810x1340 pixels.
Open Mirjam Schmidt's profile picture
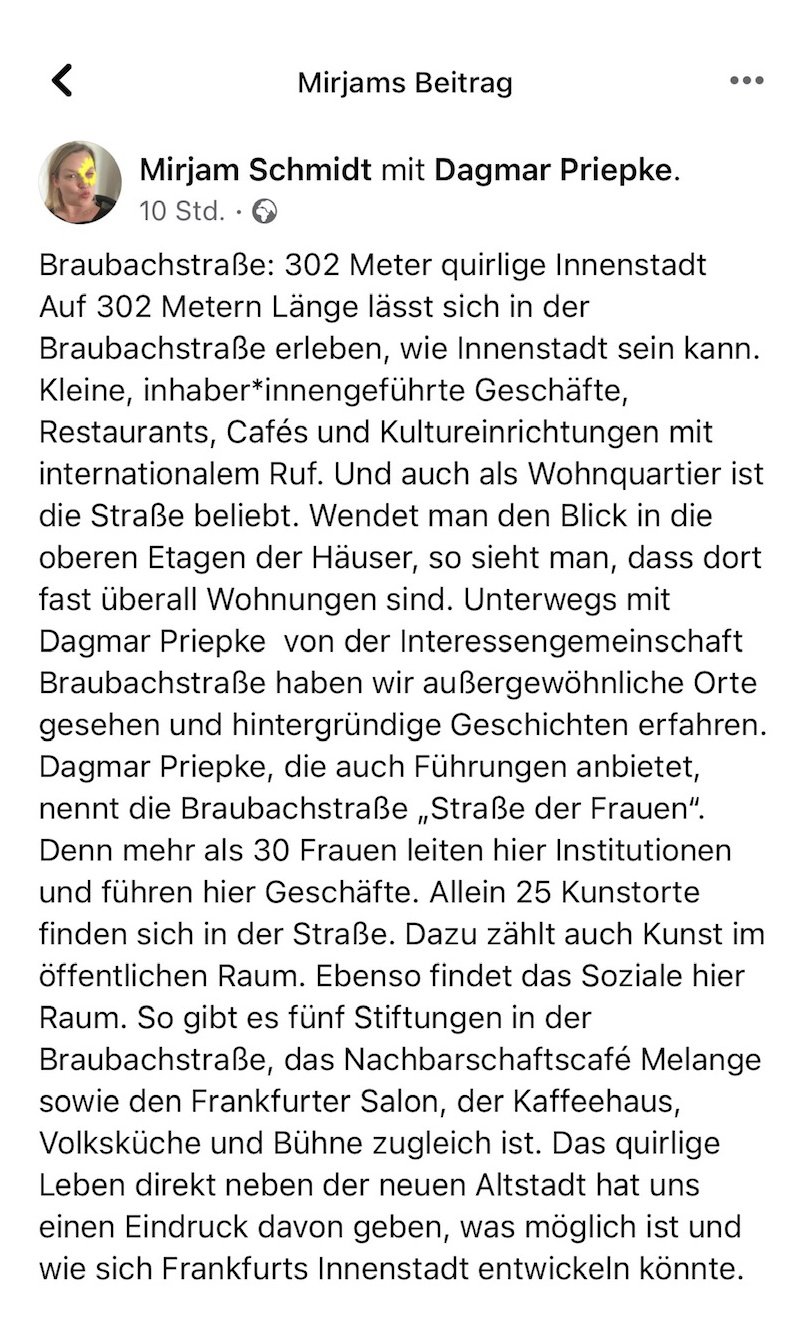click(80, 182)
